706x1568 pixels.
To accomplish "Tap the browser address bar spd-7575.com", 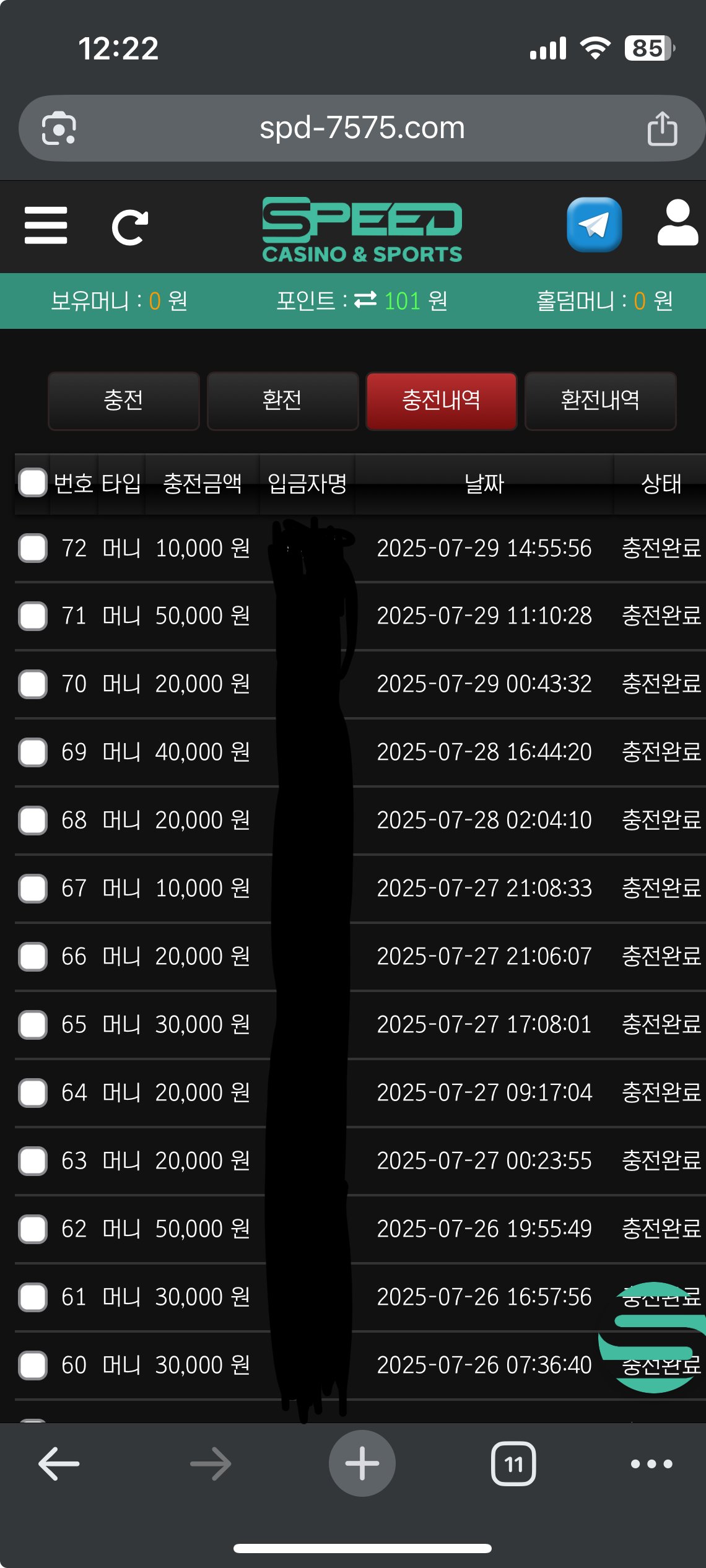I will [362, 128].
